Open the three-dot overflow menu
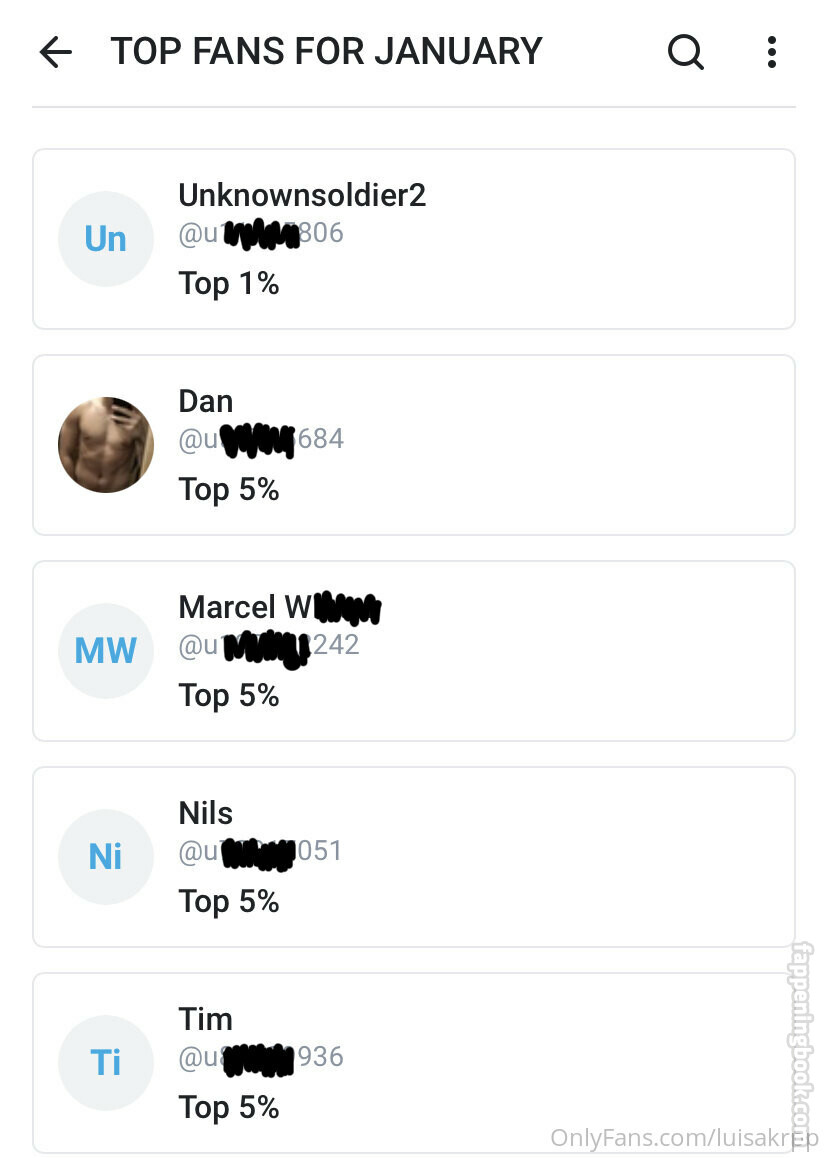Screen dimensions: 825x1158 point(771,52)
